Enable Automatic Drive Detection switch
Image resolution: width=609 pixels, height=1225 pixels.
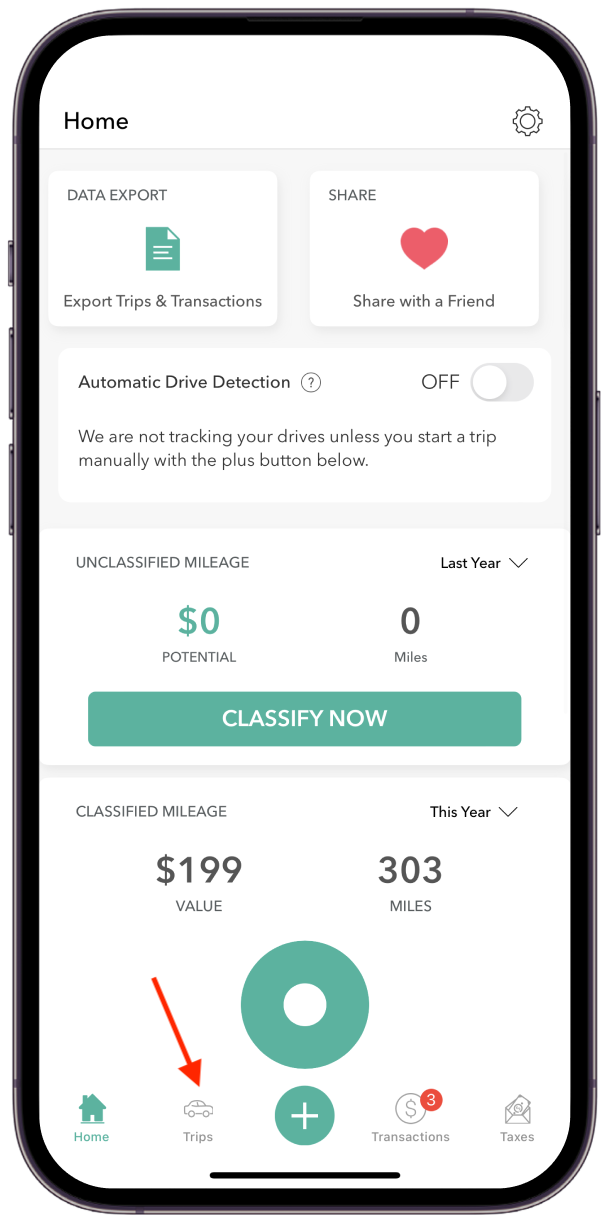502,382
